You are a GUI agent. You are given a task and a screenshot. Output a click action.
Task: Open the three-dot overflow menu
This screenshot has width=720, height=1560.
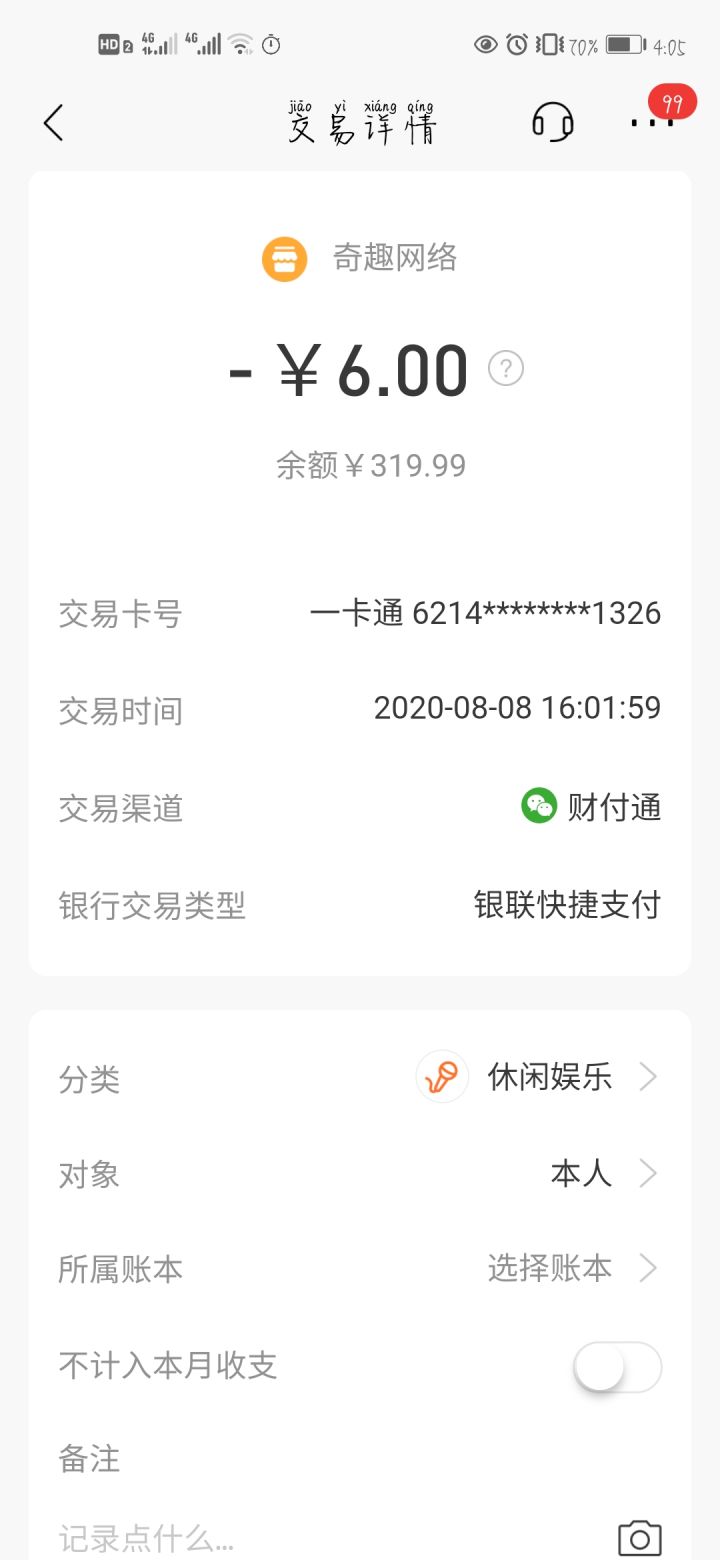[x=651, y=124]
